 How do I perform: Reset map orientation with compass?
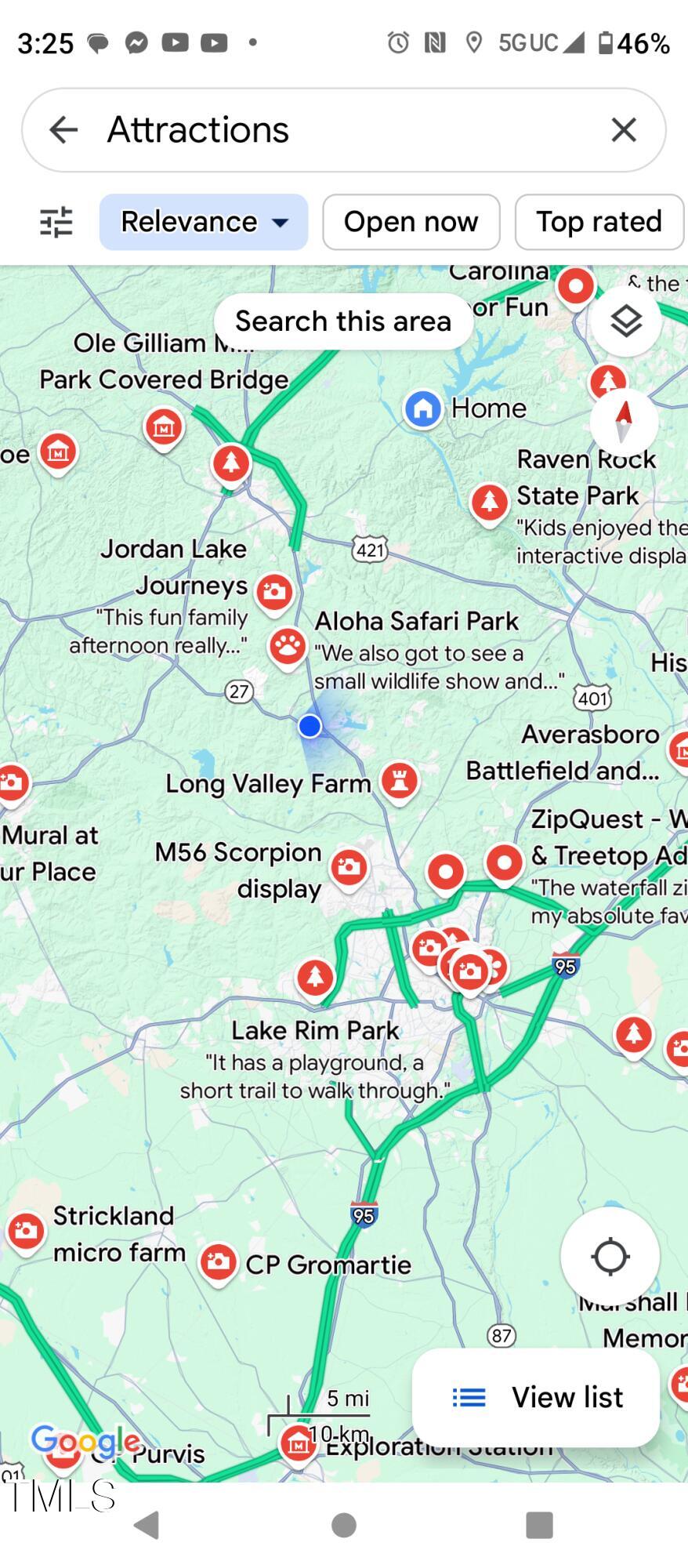624,420
